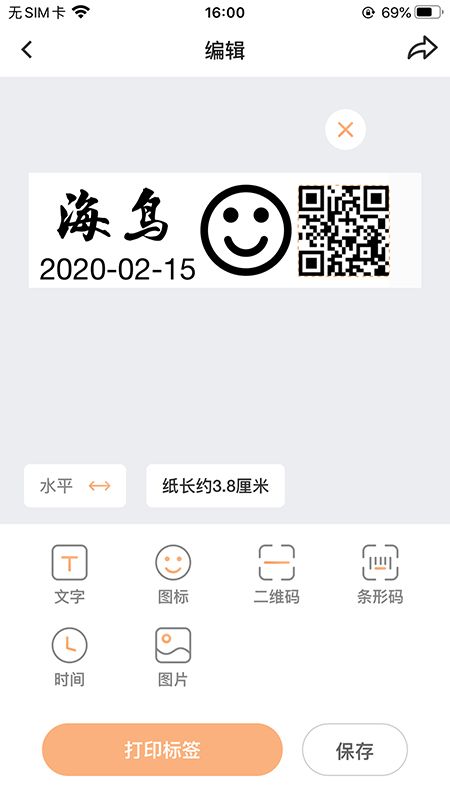Add a 图片 picture element
This screenshot has height=800, width=450.
pyautogui.click(x=173, y=657)
